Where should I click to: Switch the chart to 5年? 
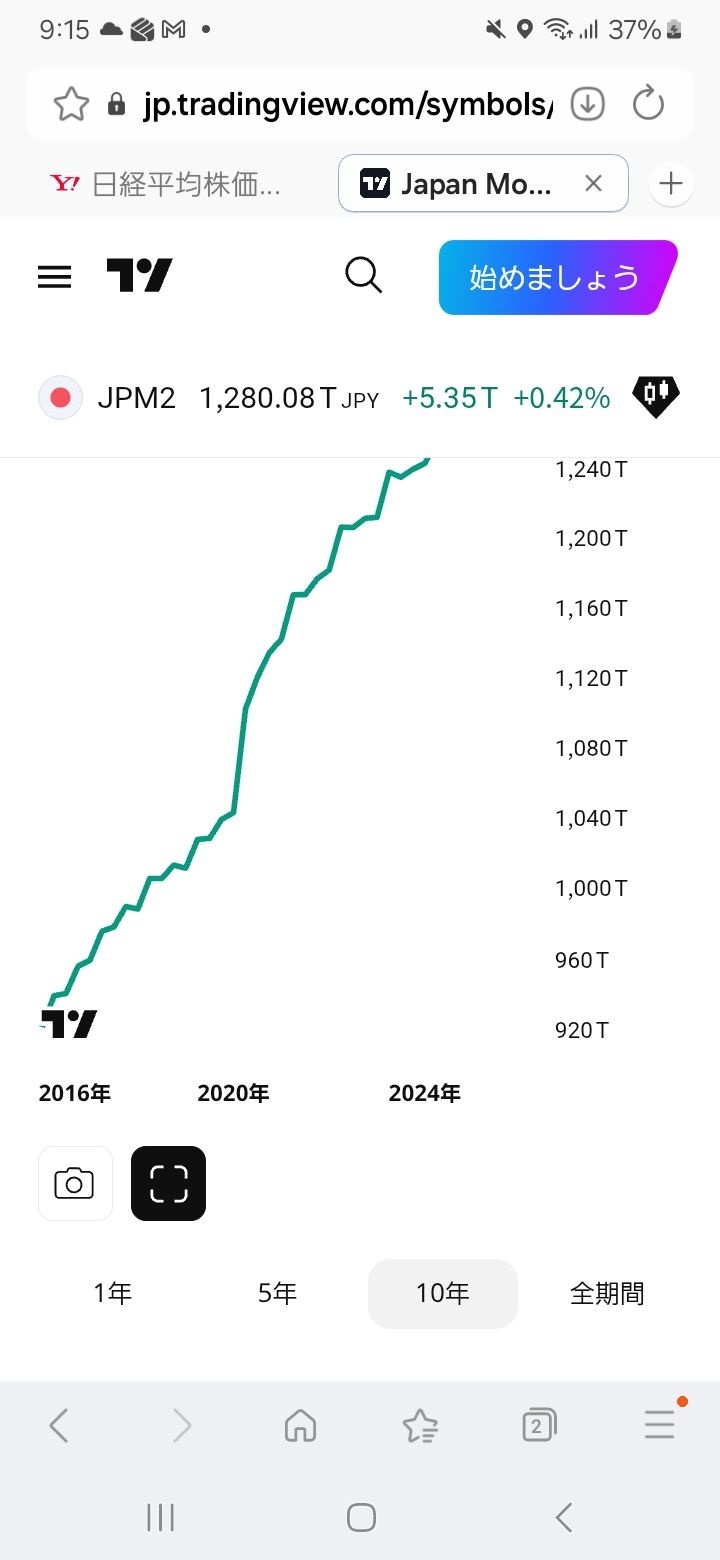pyautogui.click(x=277, y=1294)
